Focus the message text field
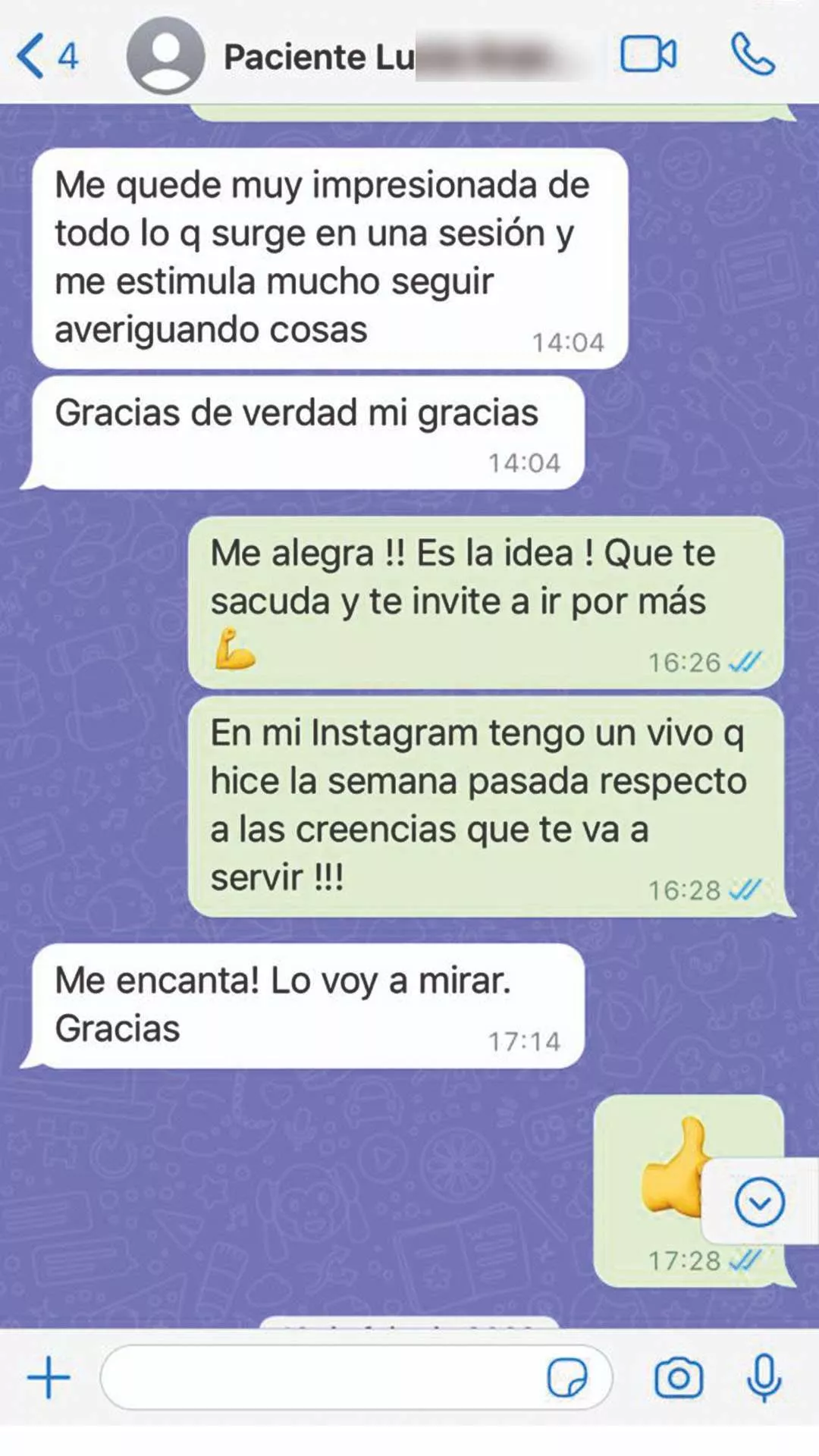The width and height of the screenshot is (819, 1456). click(x=318, y=1377)
